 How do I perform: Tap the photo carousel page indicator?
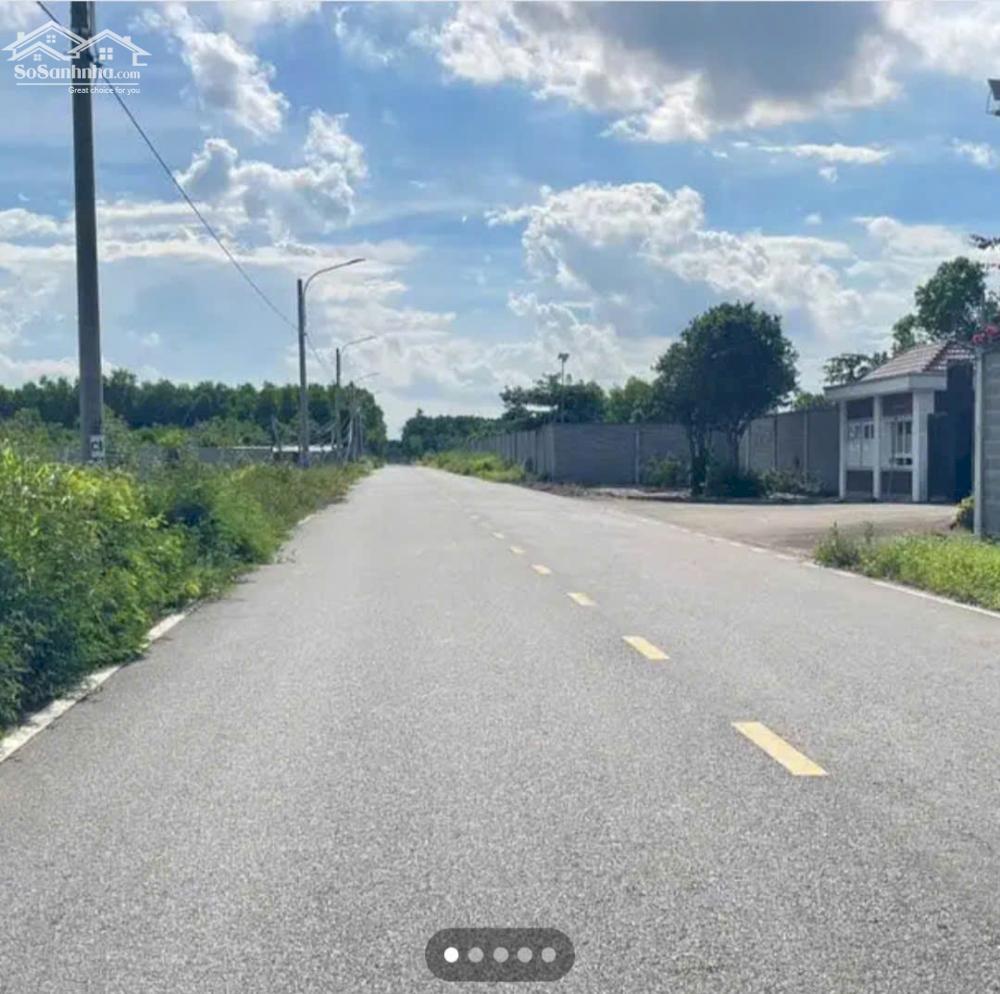[500, 954]
